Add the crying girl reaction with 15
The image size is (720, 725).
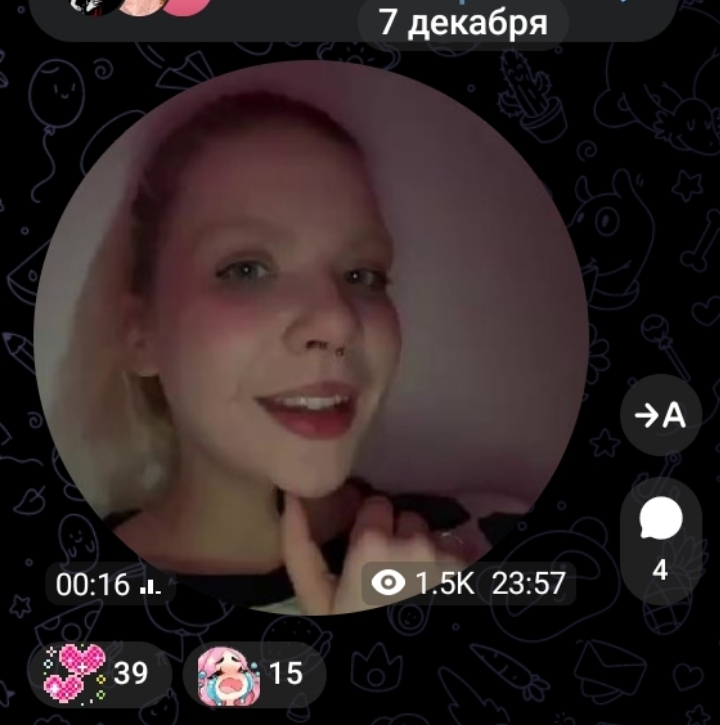coord(254,674)
